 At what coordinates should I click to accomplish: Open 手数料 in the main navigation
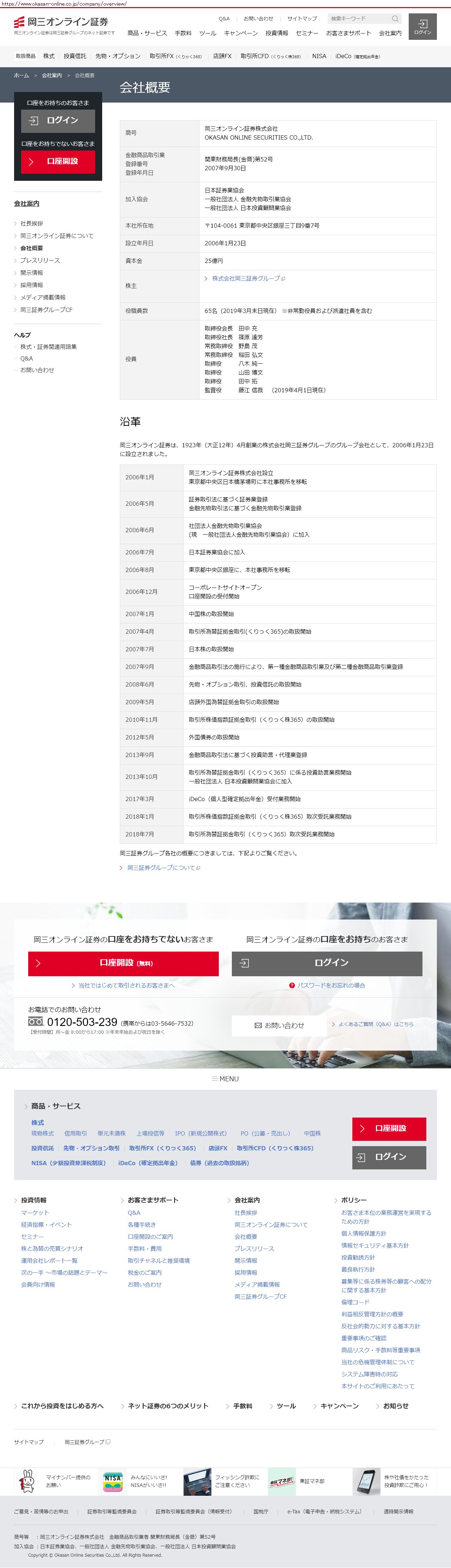coord(183,33)
